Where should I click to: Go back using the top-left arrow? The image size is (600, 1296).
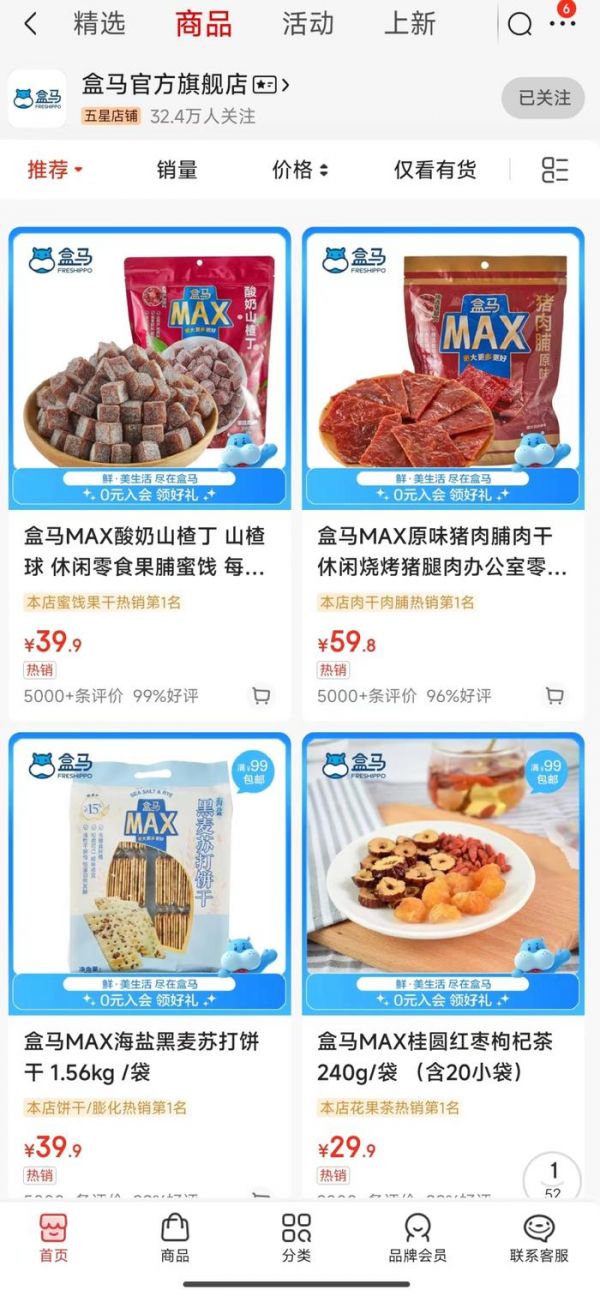[x=30, y=24]
